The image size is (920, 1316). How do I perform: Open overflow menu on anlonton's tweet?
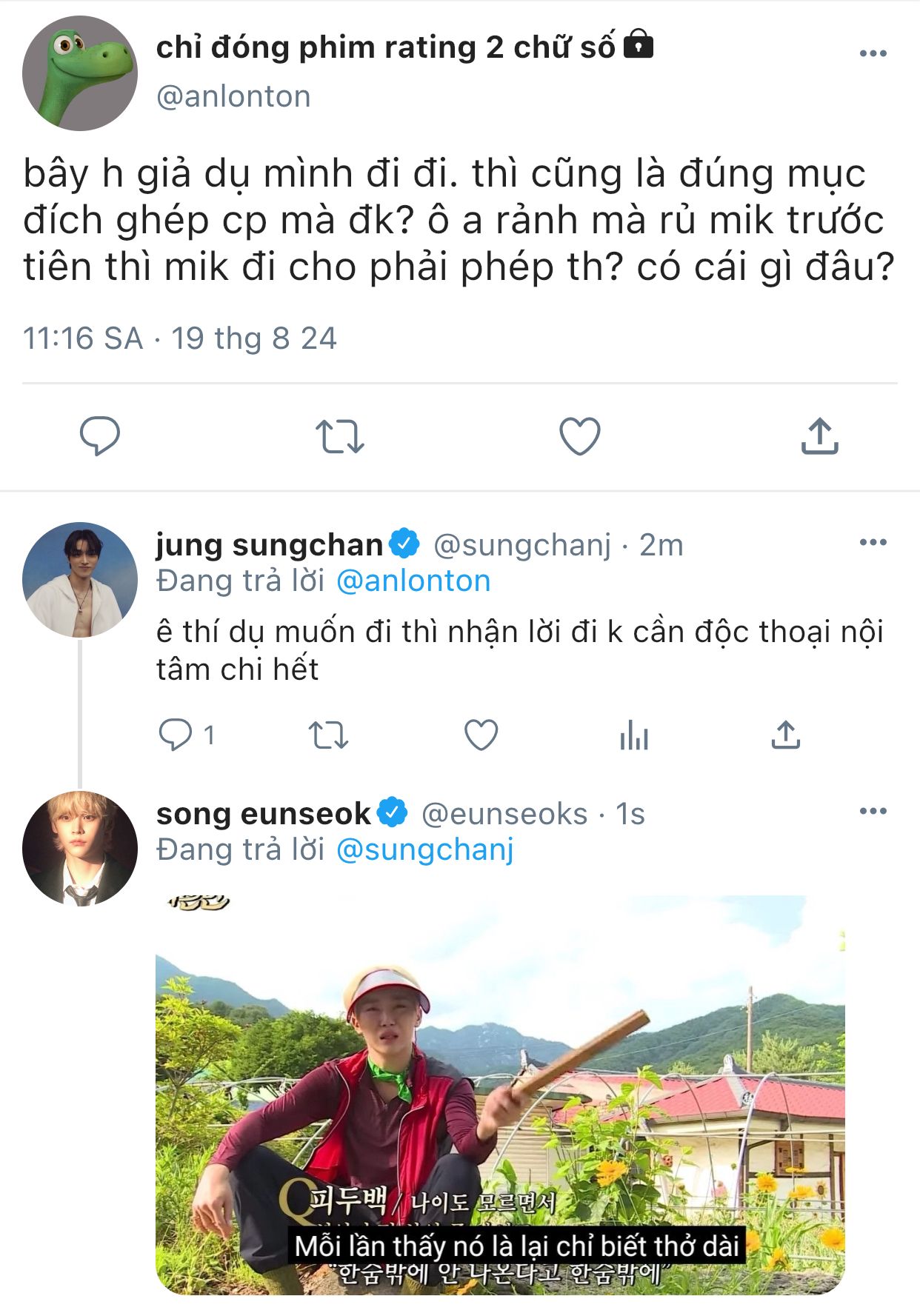tap(873, 53)
